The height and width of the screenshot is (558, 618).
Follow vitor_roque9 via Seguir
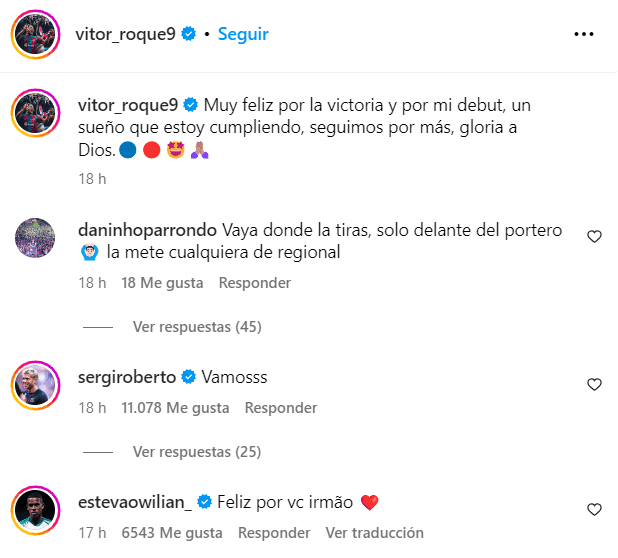pos(243,33)
